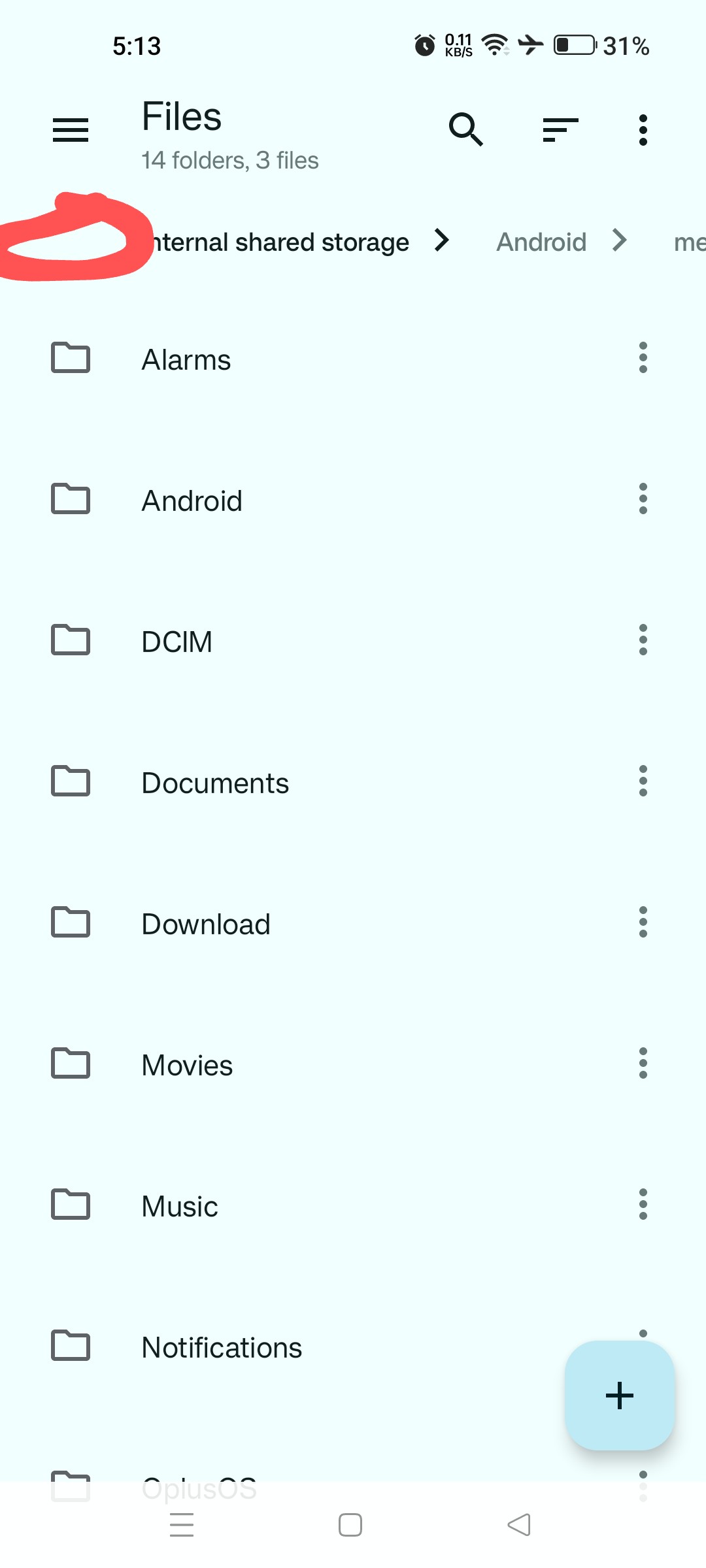Tap the back navigation button

pos(518,1525)
